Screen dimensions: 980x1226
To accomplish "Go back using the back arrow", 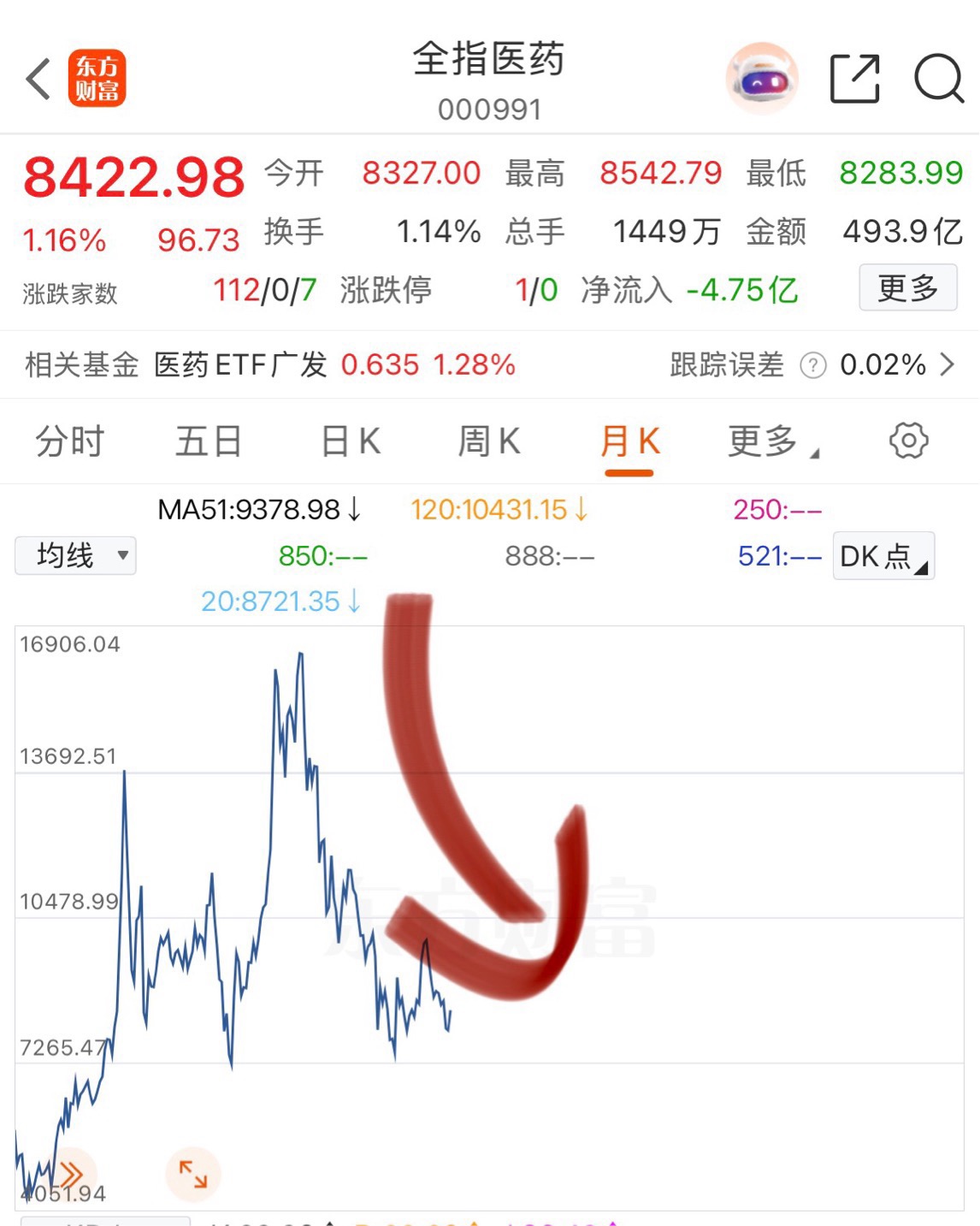I will [x=38, y=79].
